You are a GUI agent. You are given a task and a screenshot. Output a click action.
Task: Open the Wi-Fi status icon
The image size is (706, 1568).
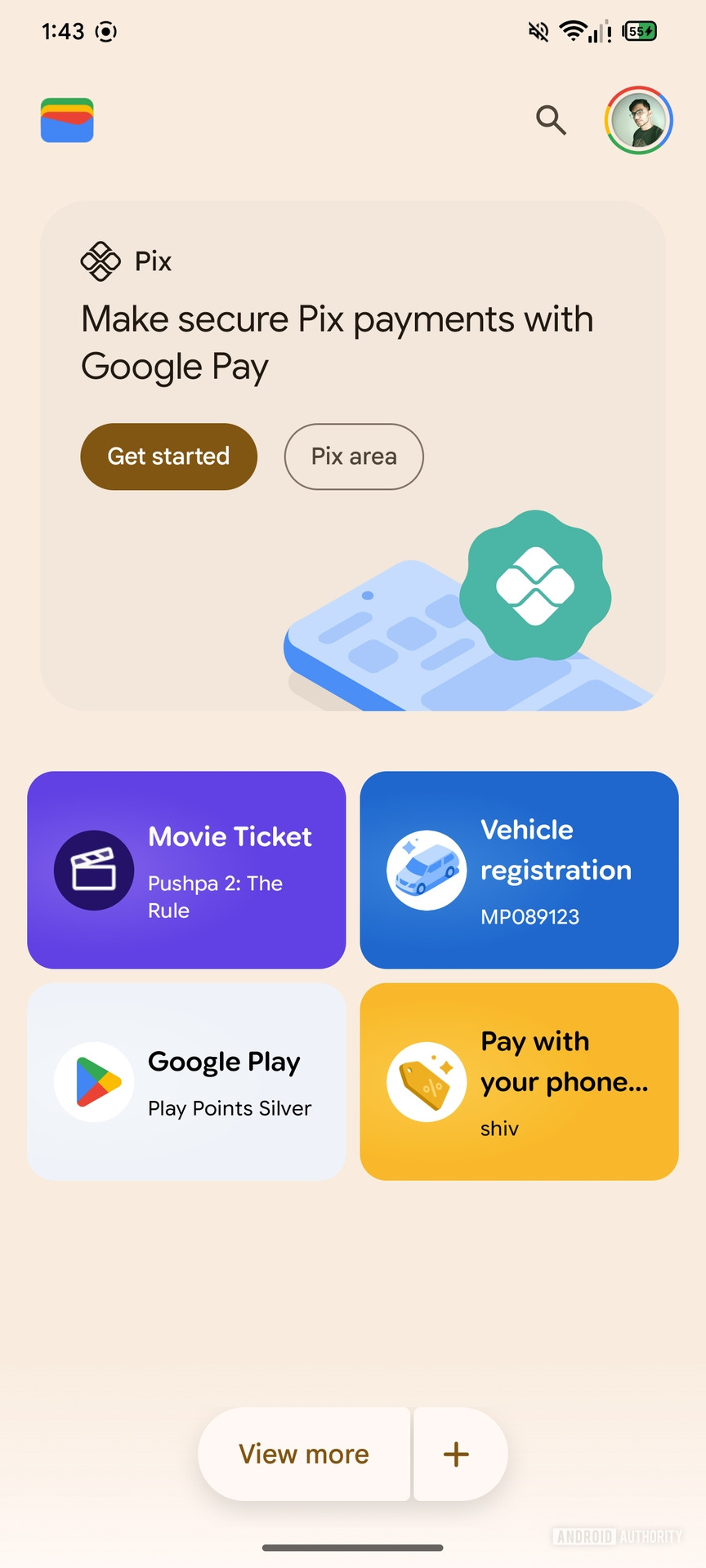click(574, 31)
